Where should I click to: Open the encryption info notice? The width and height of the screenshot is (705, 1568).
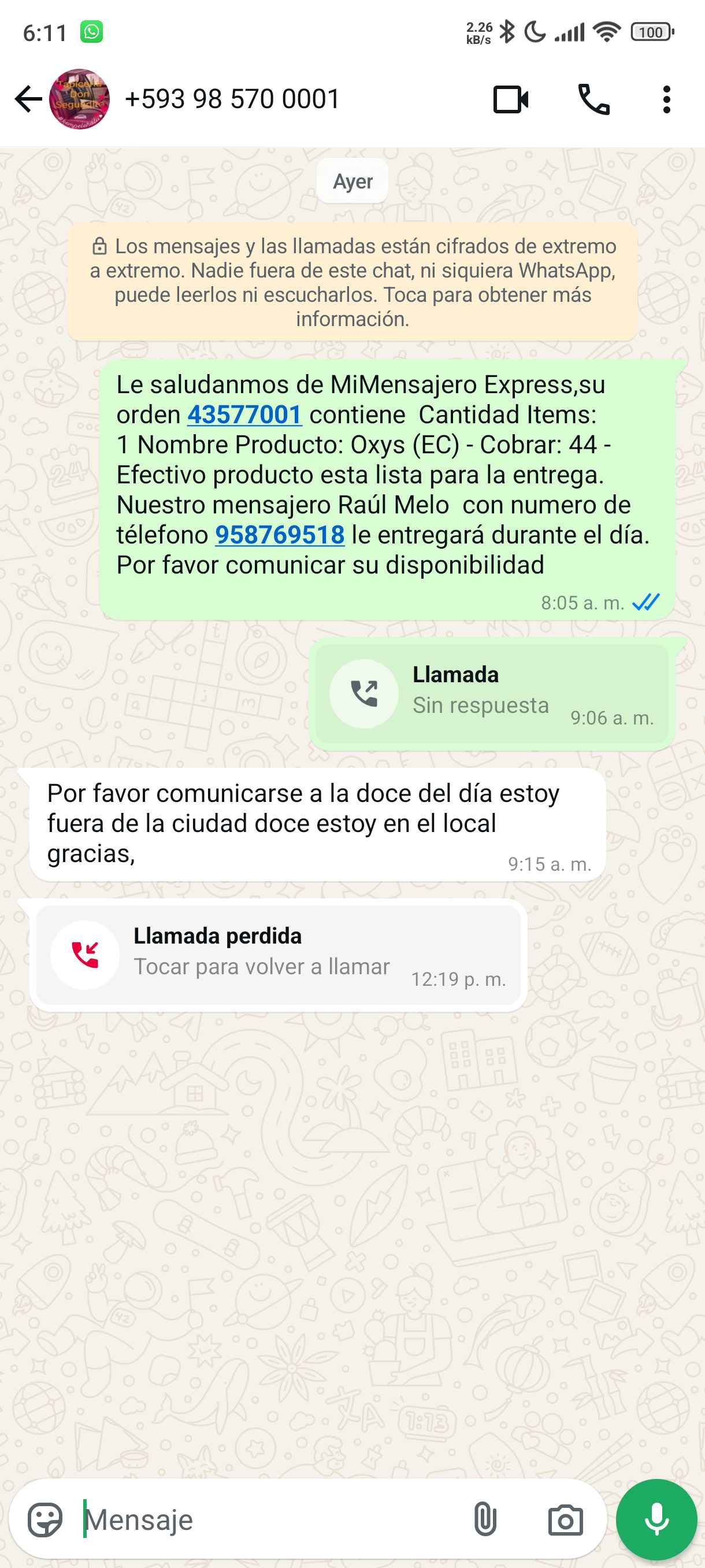click(353, 282)
